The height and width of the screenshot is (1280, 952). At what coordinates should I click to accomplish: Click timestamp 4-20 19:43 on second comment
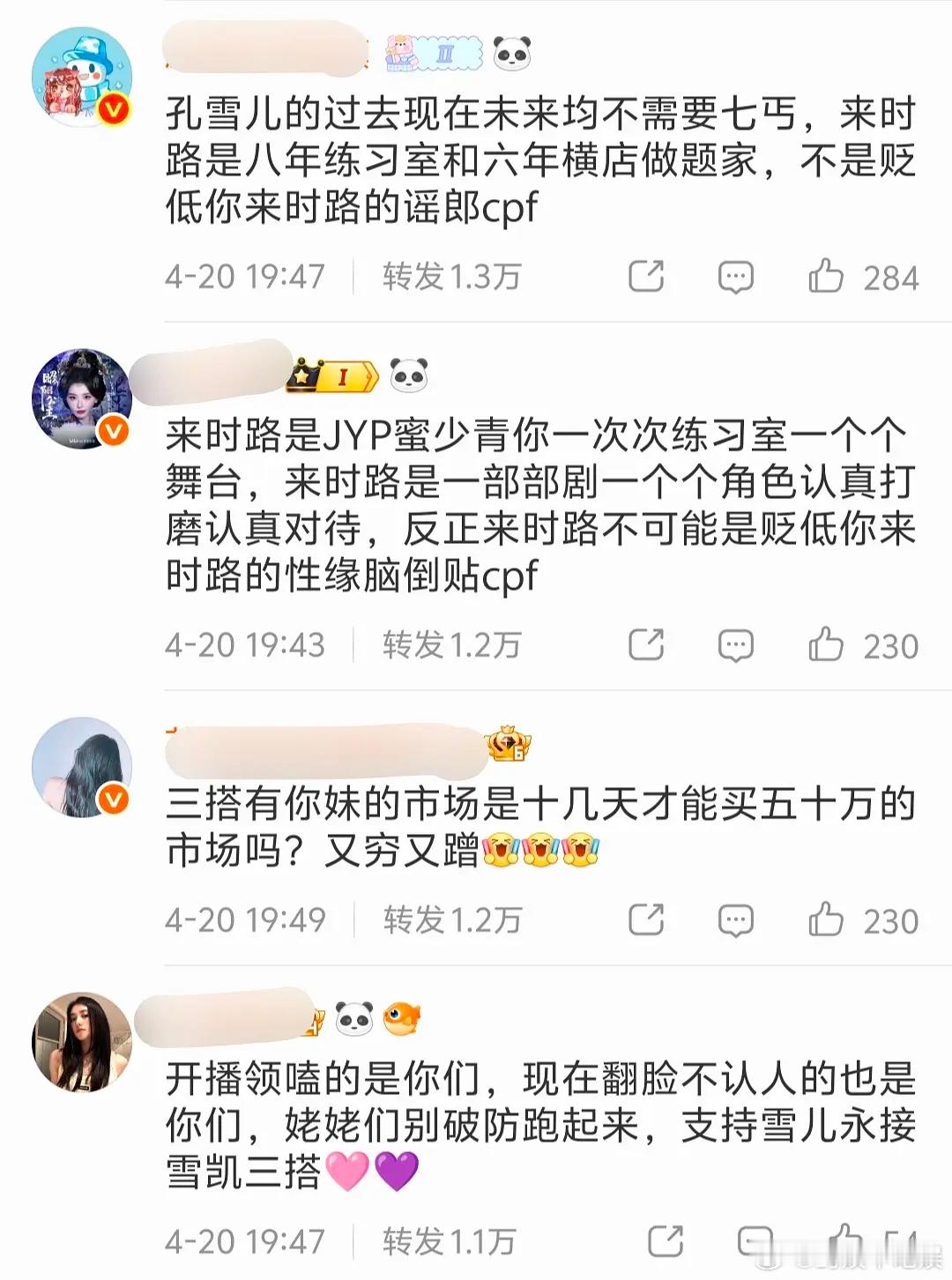(x=247, y=643)
